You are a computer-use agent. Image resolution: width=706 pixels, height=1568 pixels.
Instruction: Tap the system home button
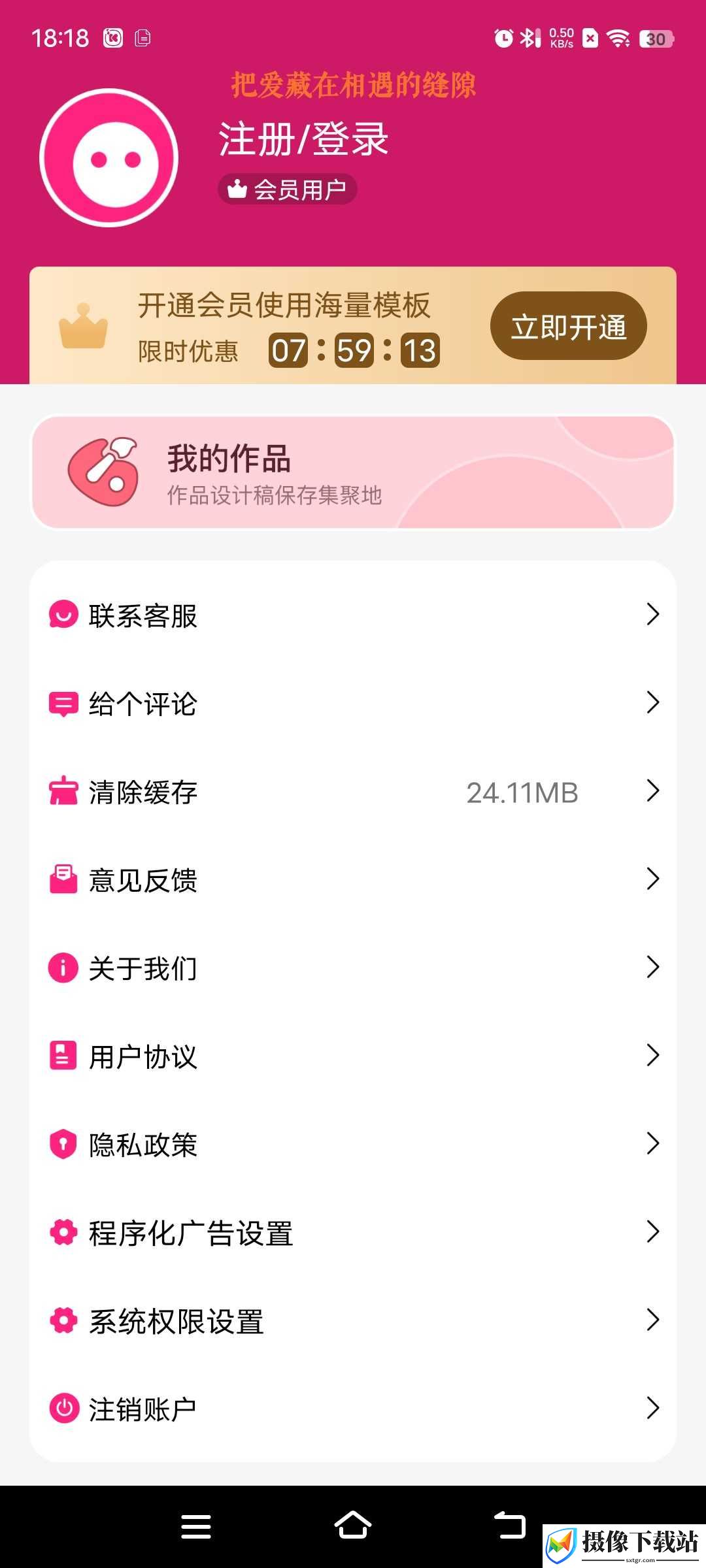pyautogui.click(x=353, y=1526)
